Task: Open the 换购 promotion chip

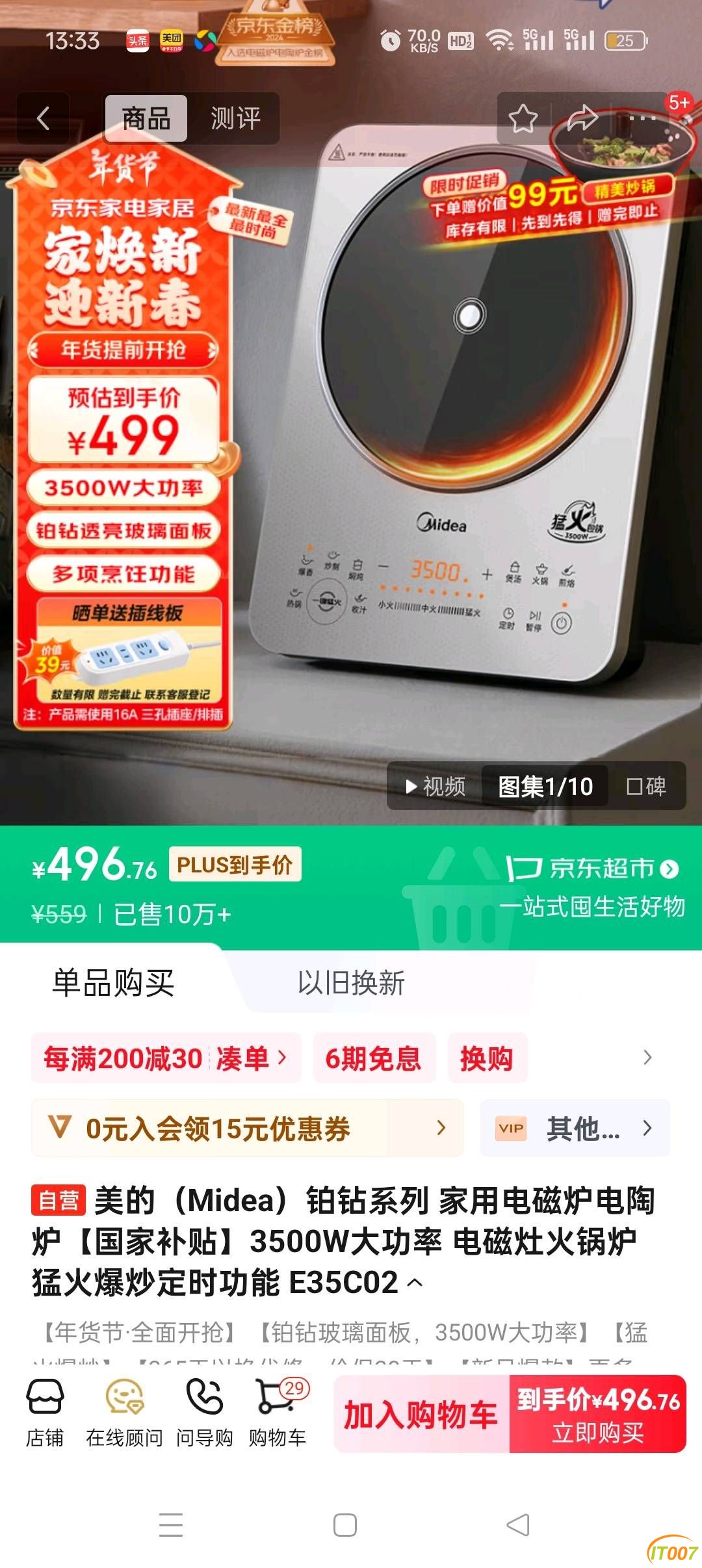Action: coord(487,1058)
